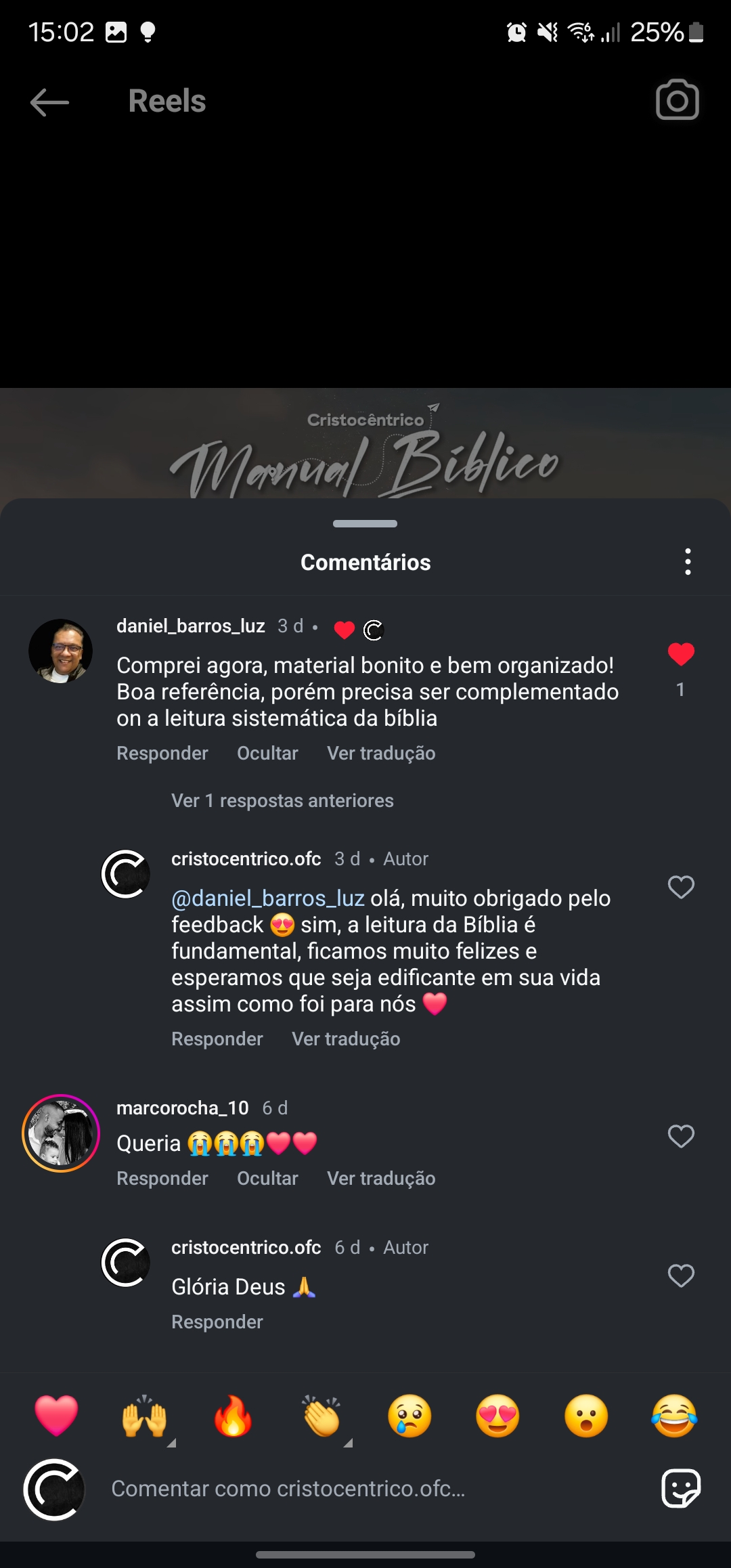Go back using the top arrow
Screen dimensions: 731x1568
click(x=49, y=102)
